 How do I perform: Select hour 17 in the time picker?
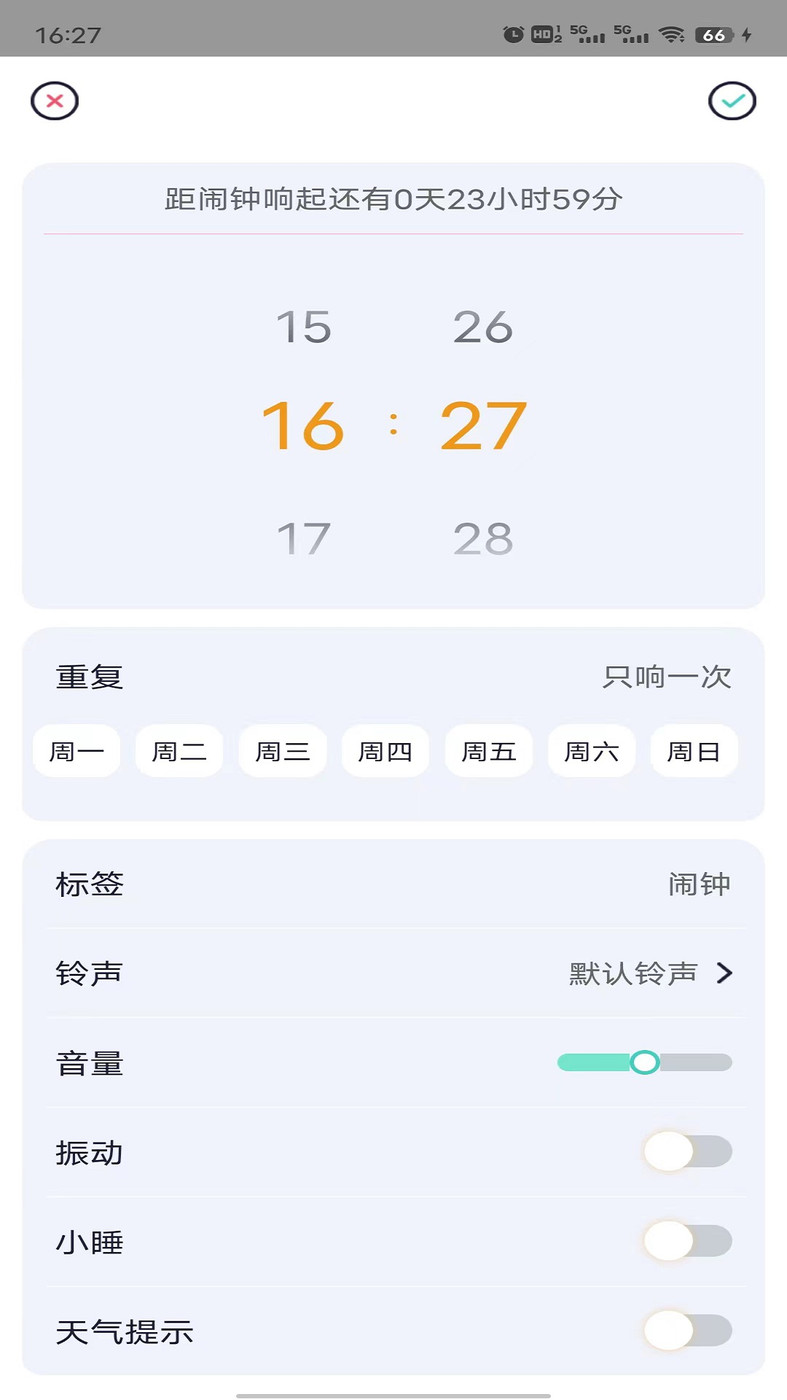(303, 538)
